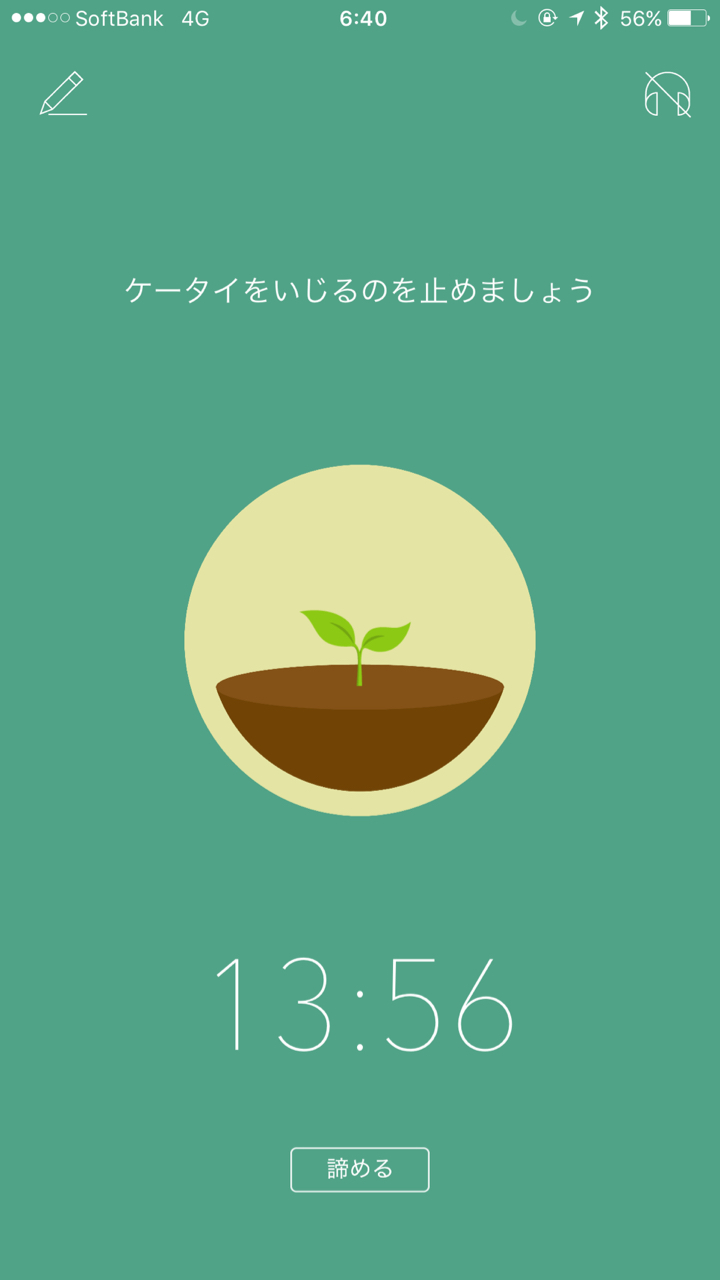Tap the pencil edit icon

coord(63,94)
